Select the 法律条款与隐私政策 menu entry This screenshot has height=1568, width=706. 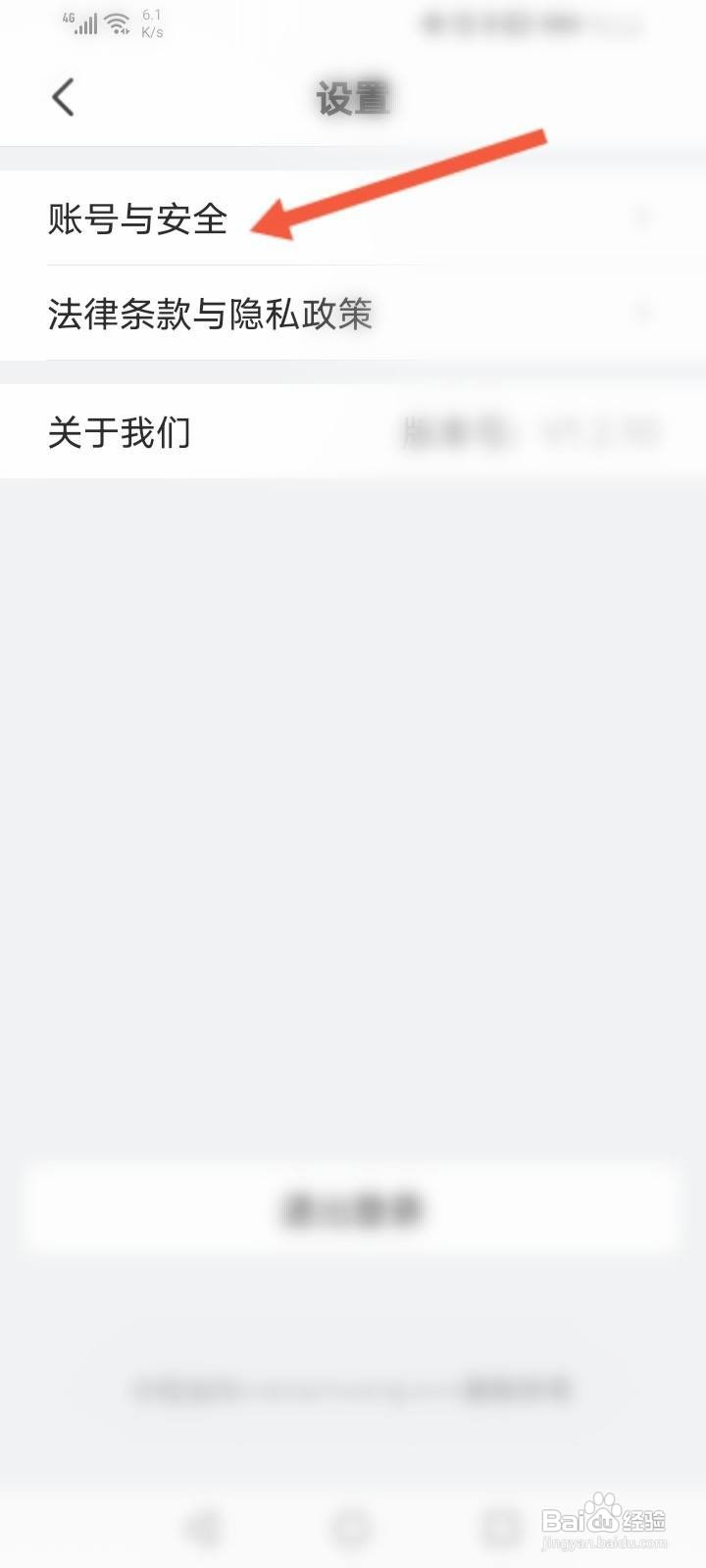(213, 314)
